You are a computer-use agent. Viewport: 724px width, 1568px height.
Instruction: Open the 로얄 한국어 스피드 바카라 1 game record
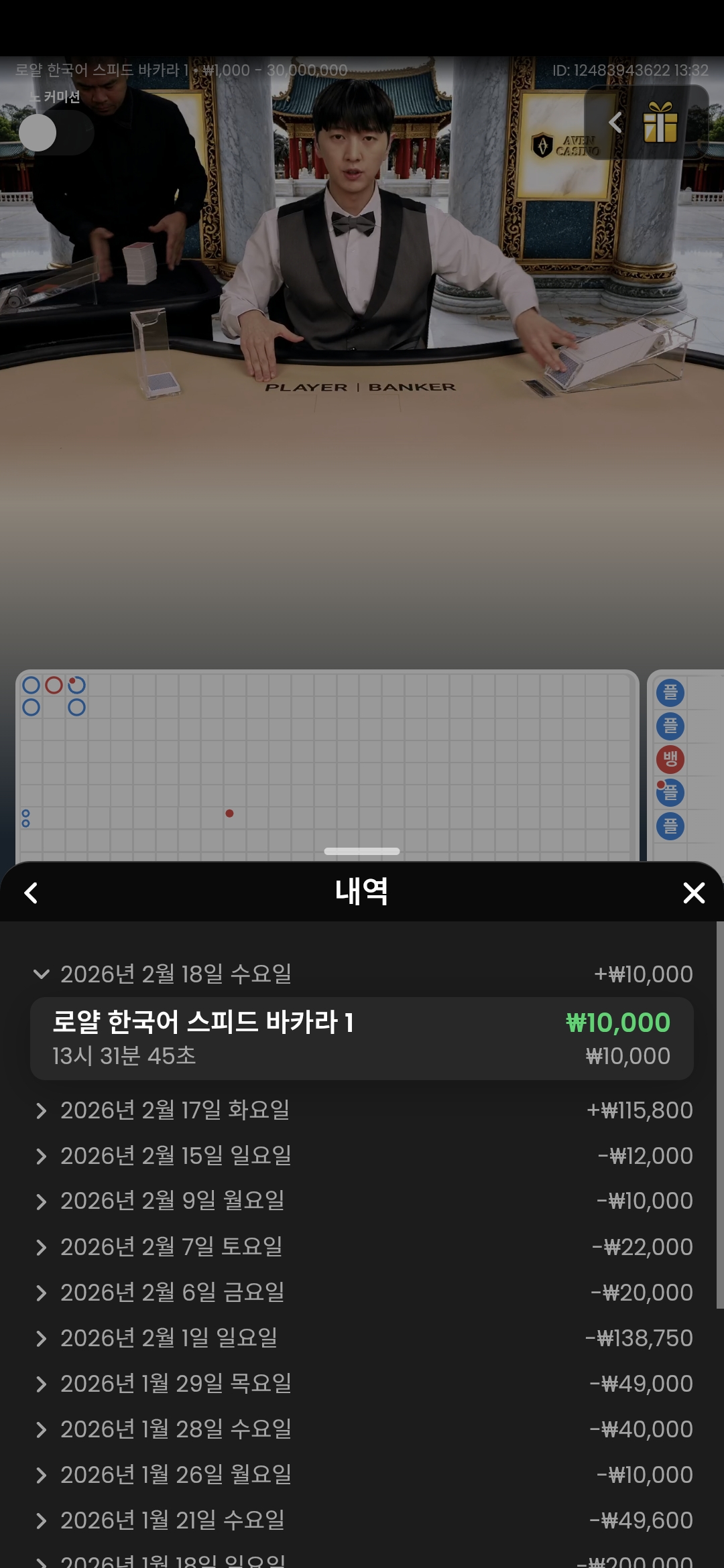click(362, 1038)
